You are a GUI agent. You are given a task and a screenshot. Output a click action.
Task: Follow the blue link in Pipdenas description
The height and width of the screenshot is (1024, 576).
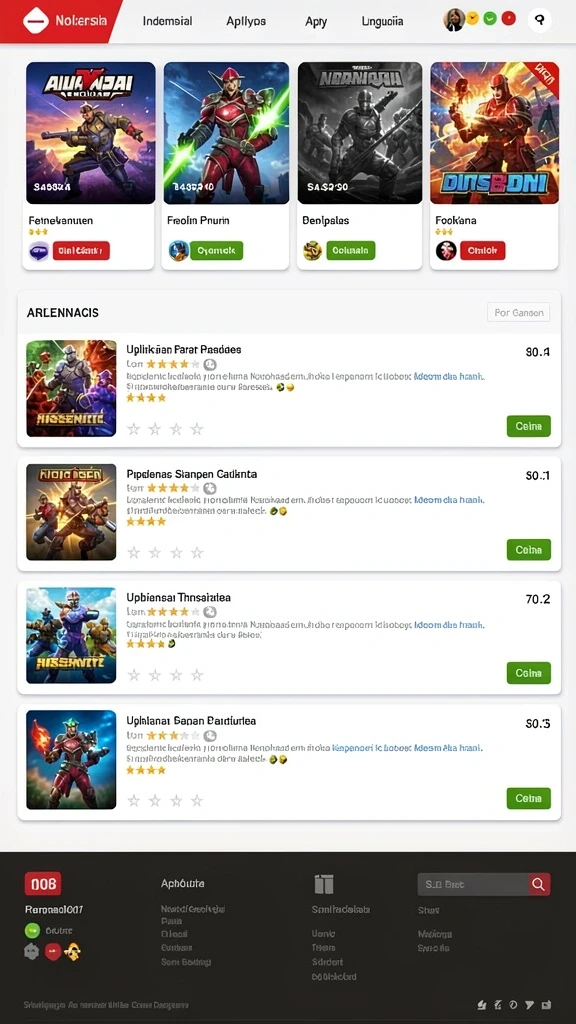click(449, 500)
